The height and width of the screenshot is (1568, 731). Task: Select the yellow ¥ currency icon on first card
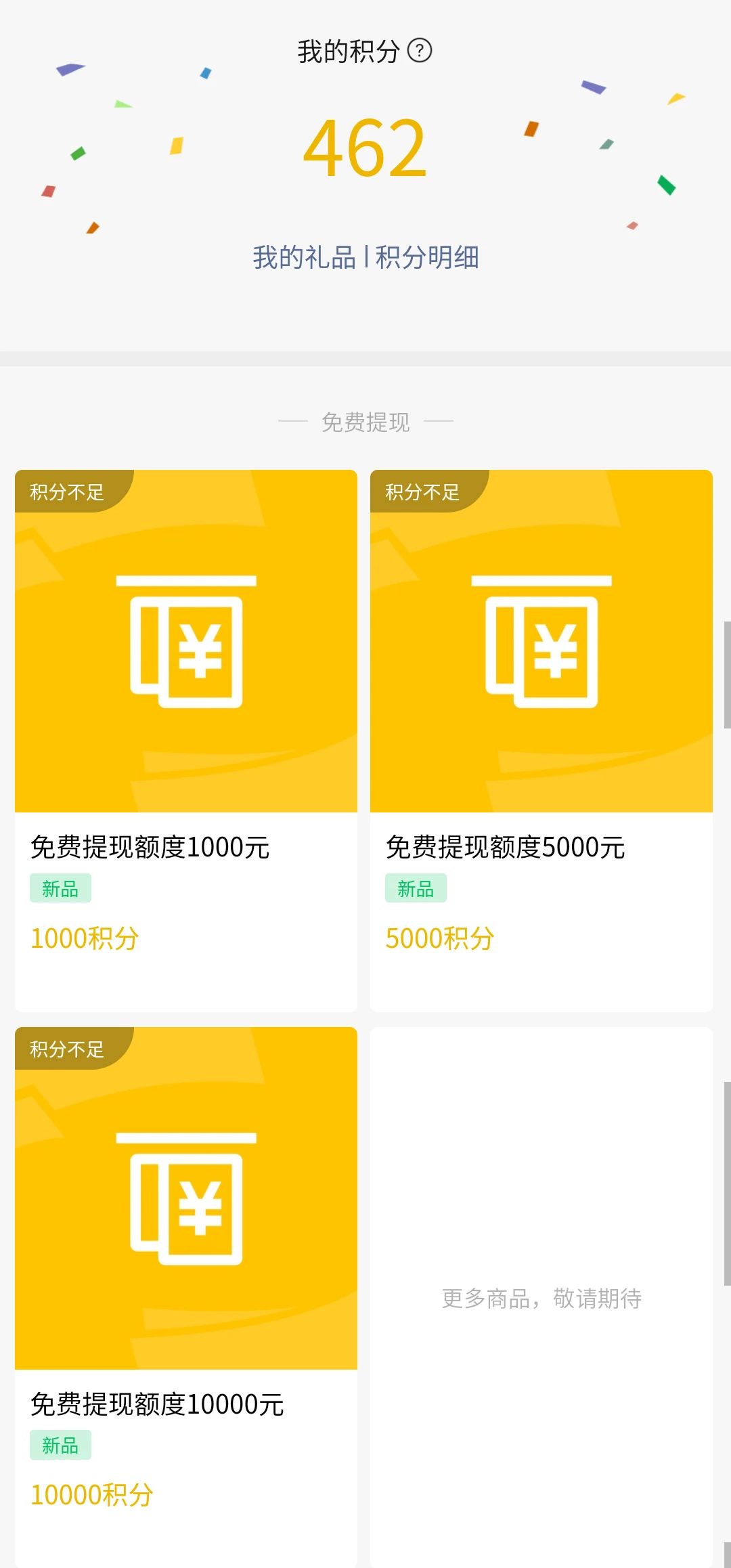[x=185, y=642]
